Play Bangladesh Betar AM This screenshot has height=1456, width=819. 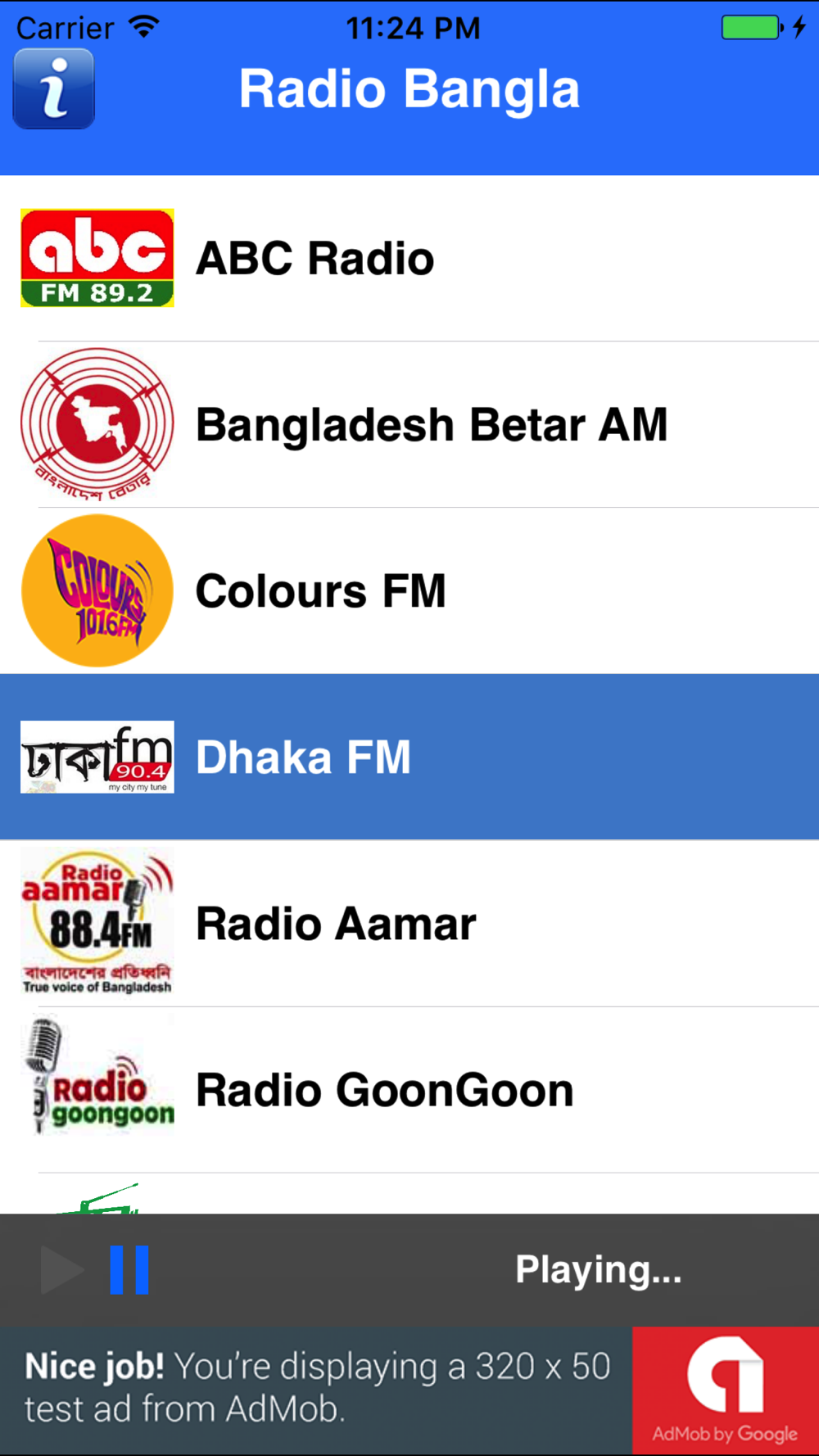pyautogui.click(x=409, y=424)
